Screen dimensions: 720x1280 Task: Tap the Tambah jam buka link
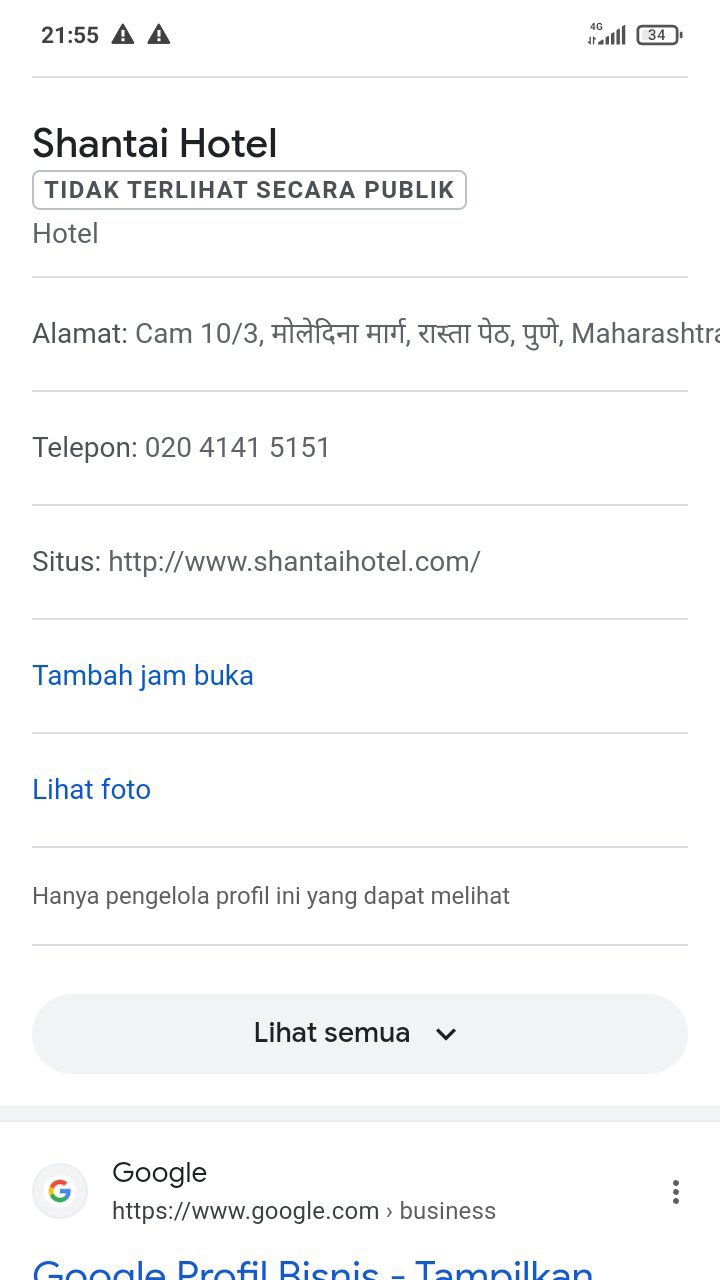(143, 676)
